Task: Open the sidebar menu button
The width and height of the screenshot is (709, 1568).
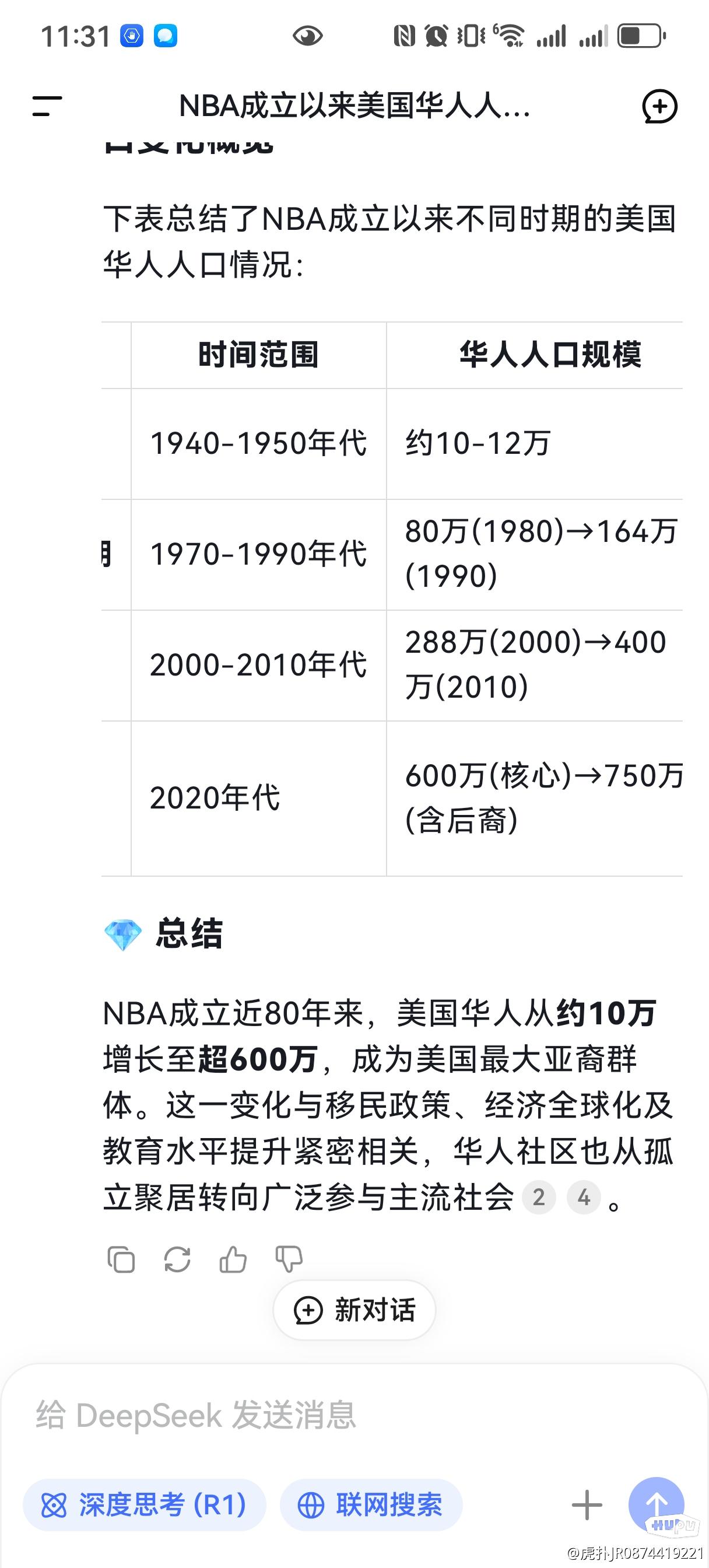Action: tap(47, 106)
